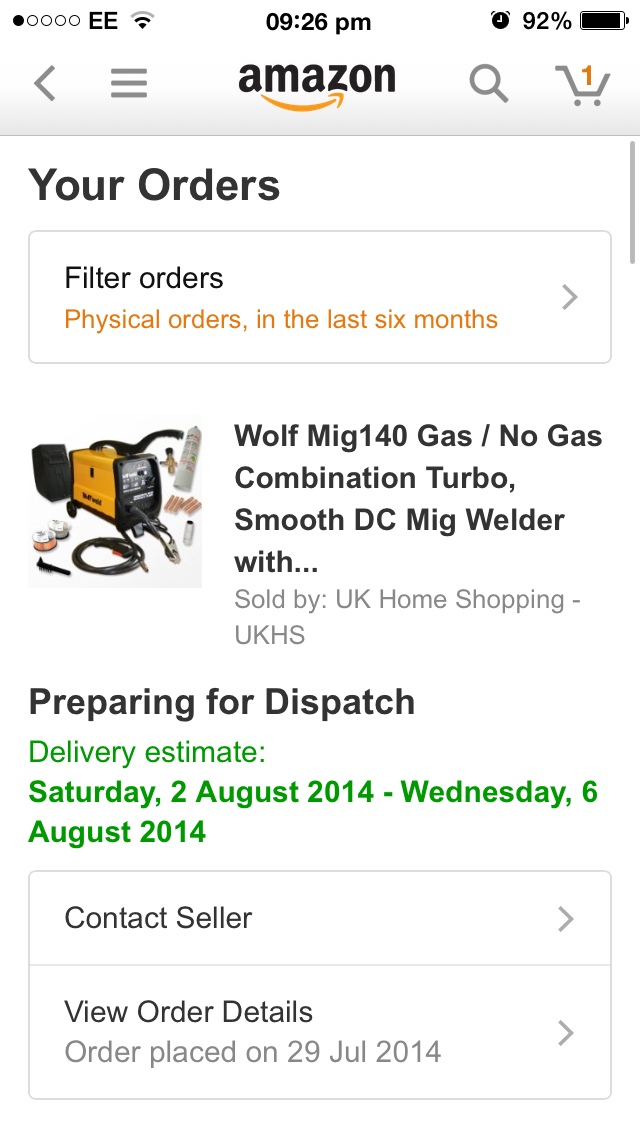This screenshot has height=1136, width=640.
Task: Open View Order Details
Action: click(x=319, y=1031)
